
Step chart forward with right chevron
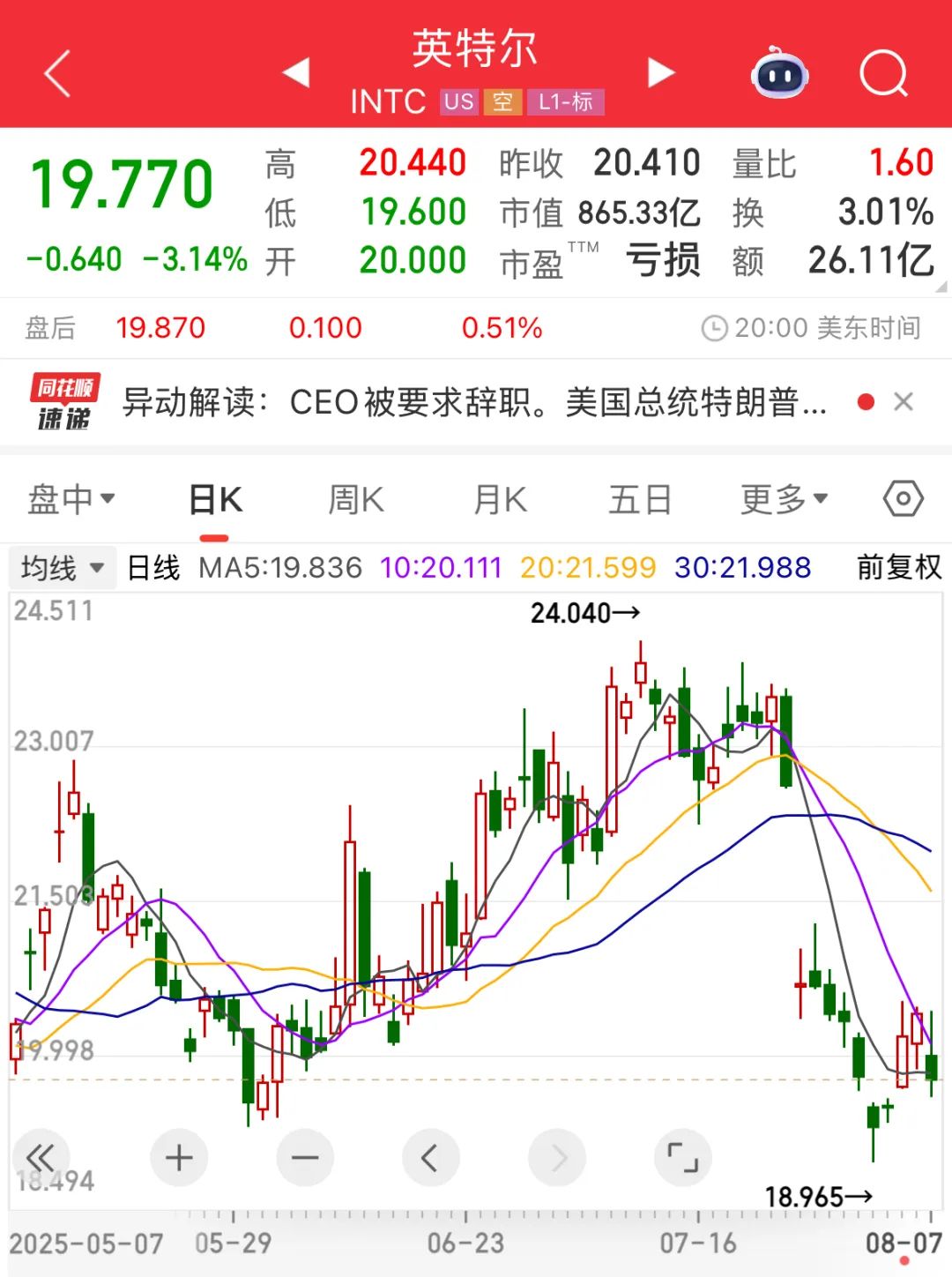[557, 1158]
